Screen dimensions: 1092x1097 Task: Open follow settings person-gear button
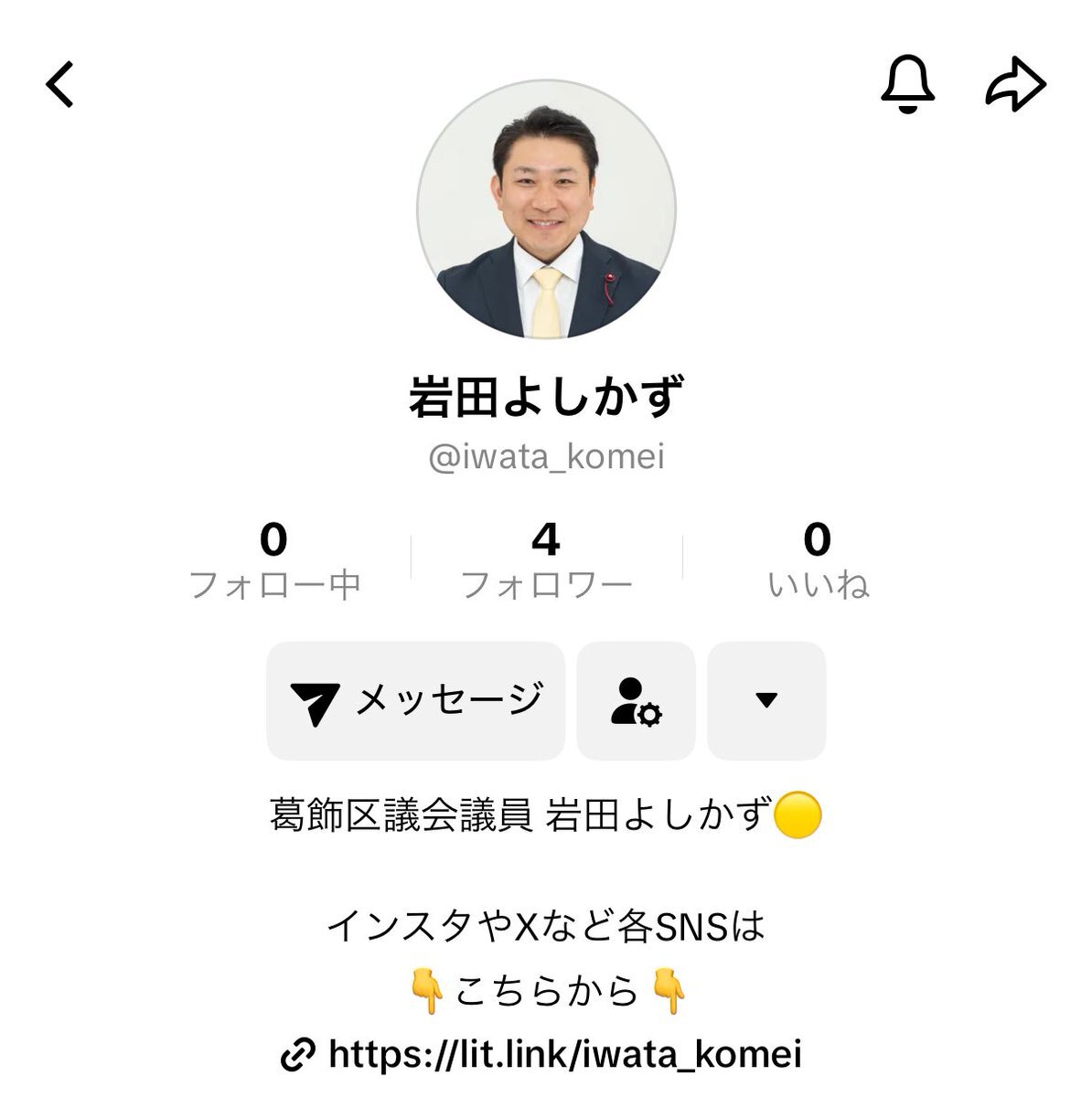pos(637,701)
